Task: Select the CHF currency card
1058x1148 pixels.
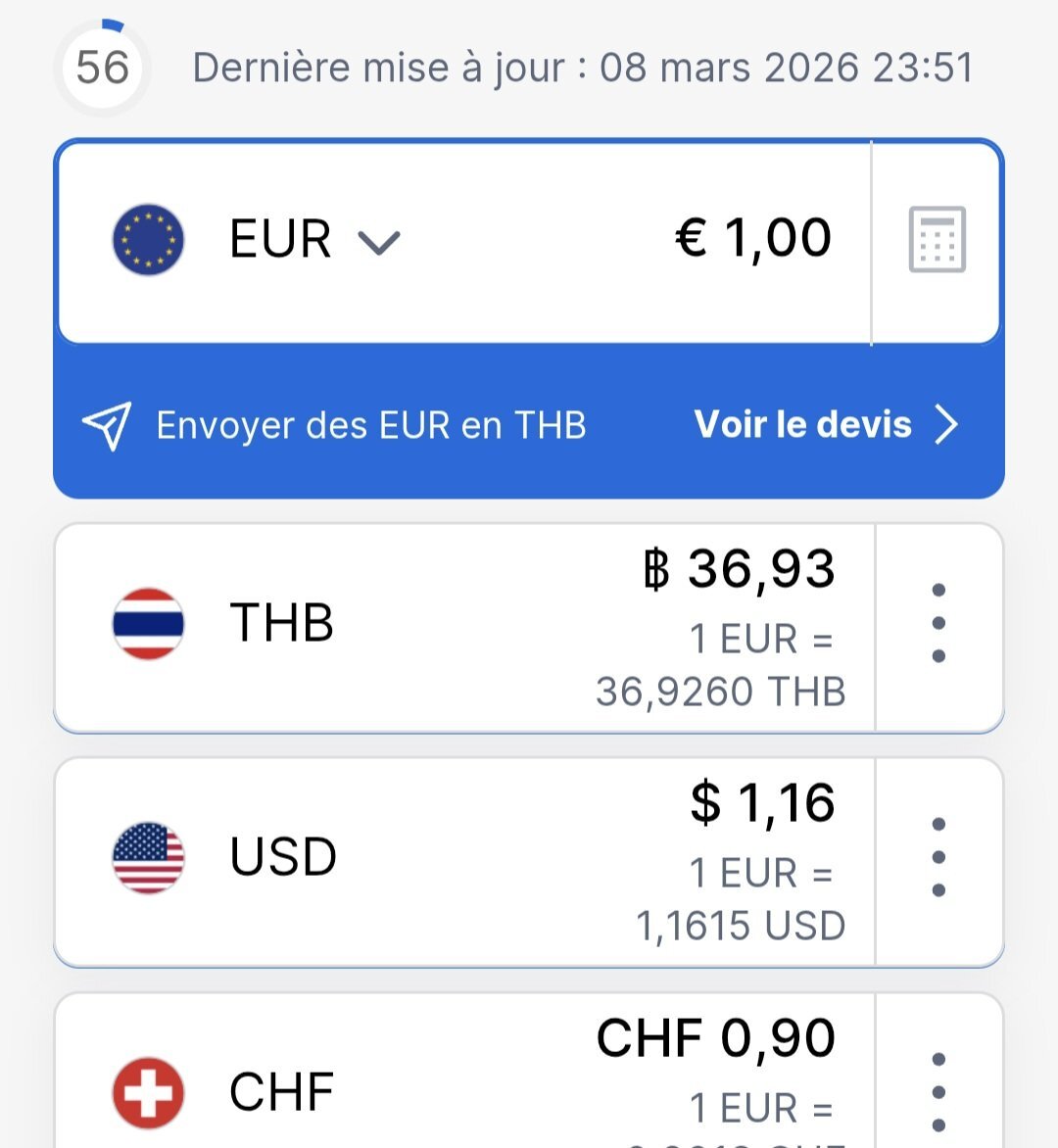Action: tap(460, 1089)
